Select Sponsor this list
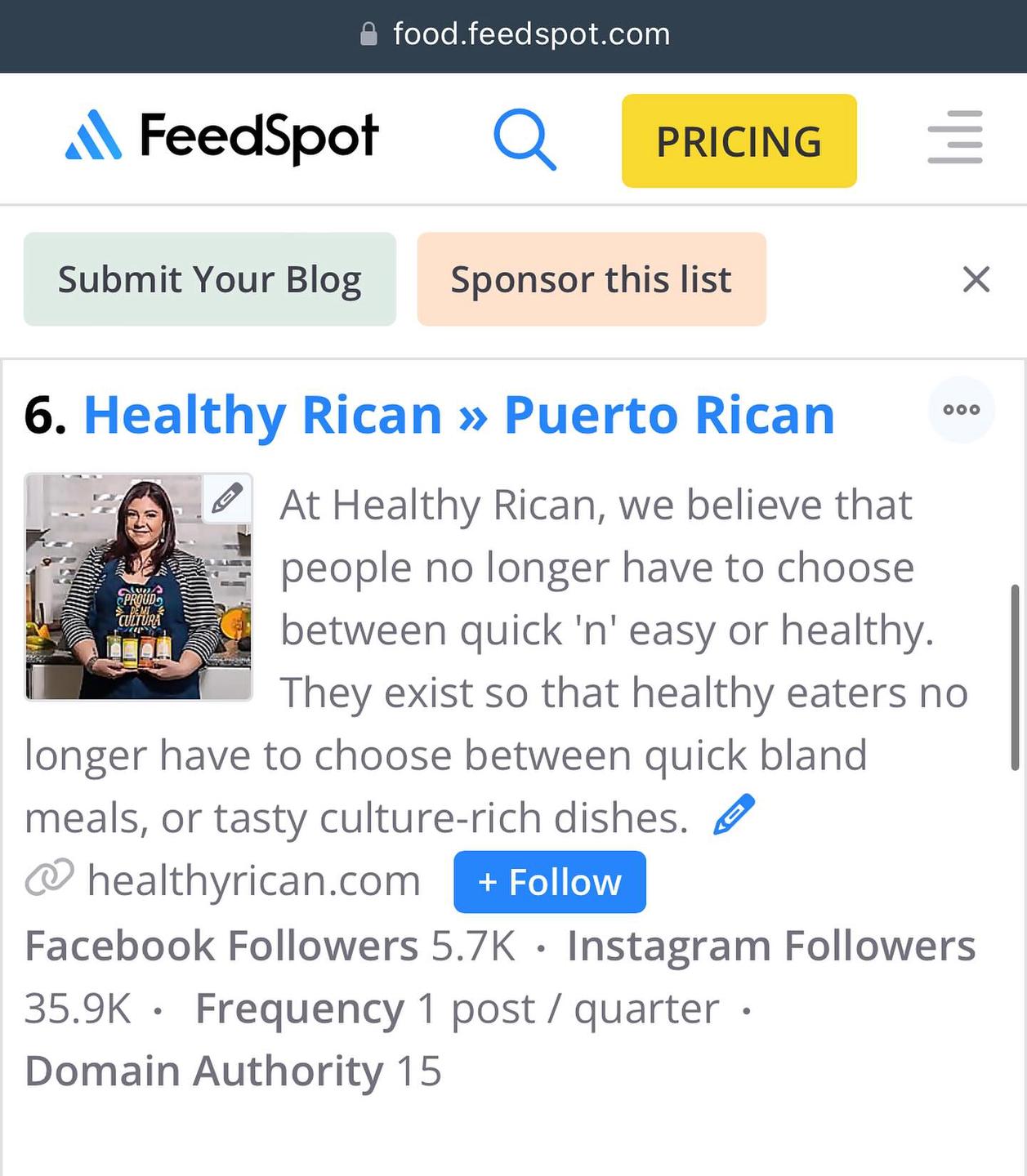This screenshot has height=1176, width=1027. click(591, 279)
